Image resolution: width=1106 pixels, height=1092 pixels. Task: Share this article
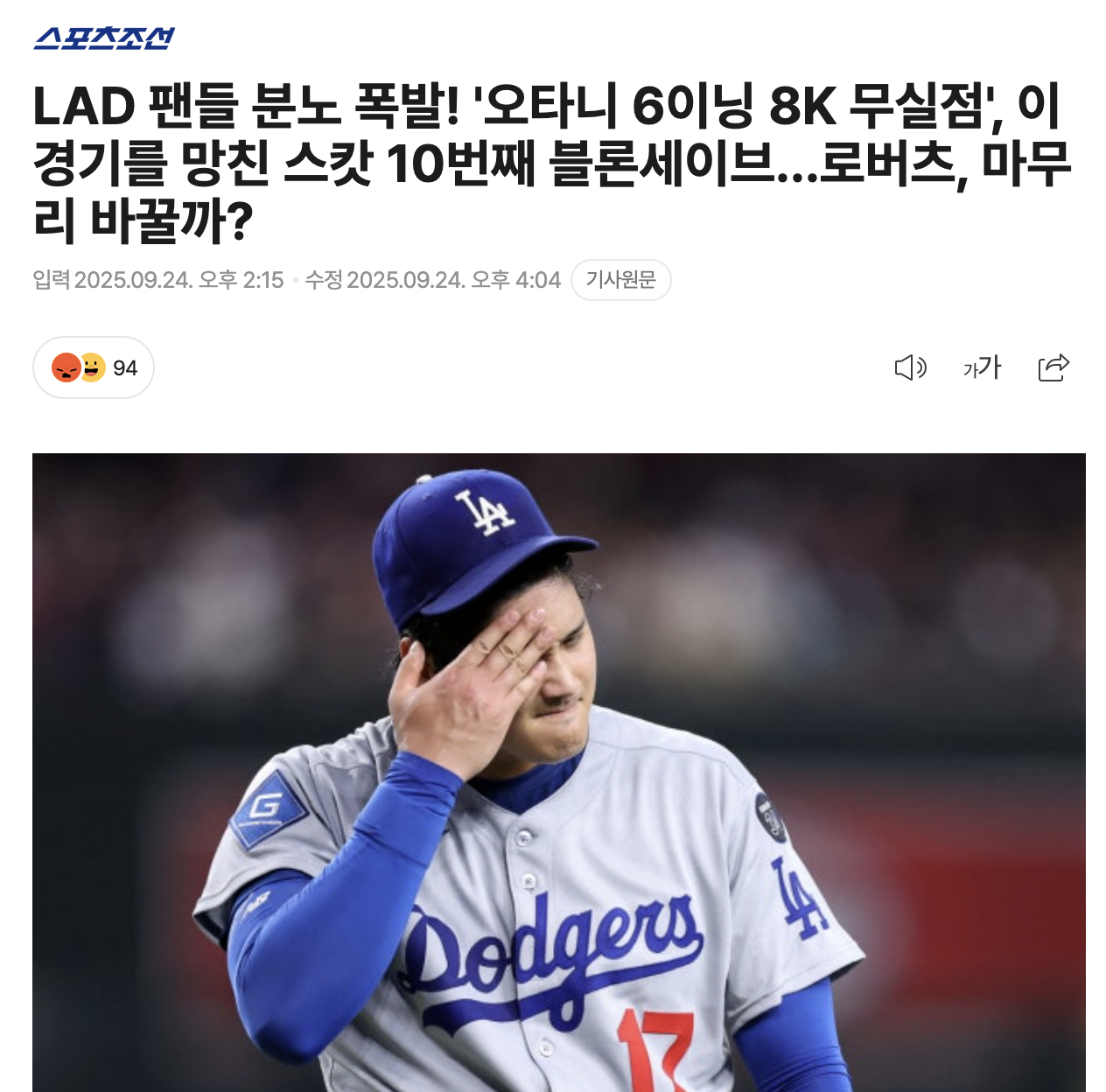coord(1053,367)
